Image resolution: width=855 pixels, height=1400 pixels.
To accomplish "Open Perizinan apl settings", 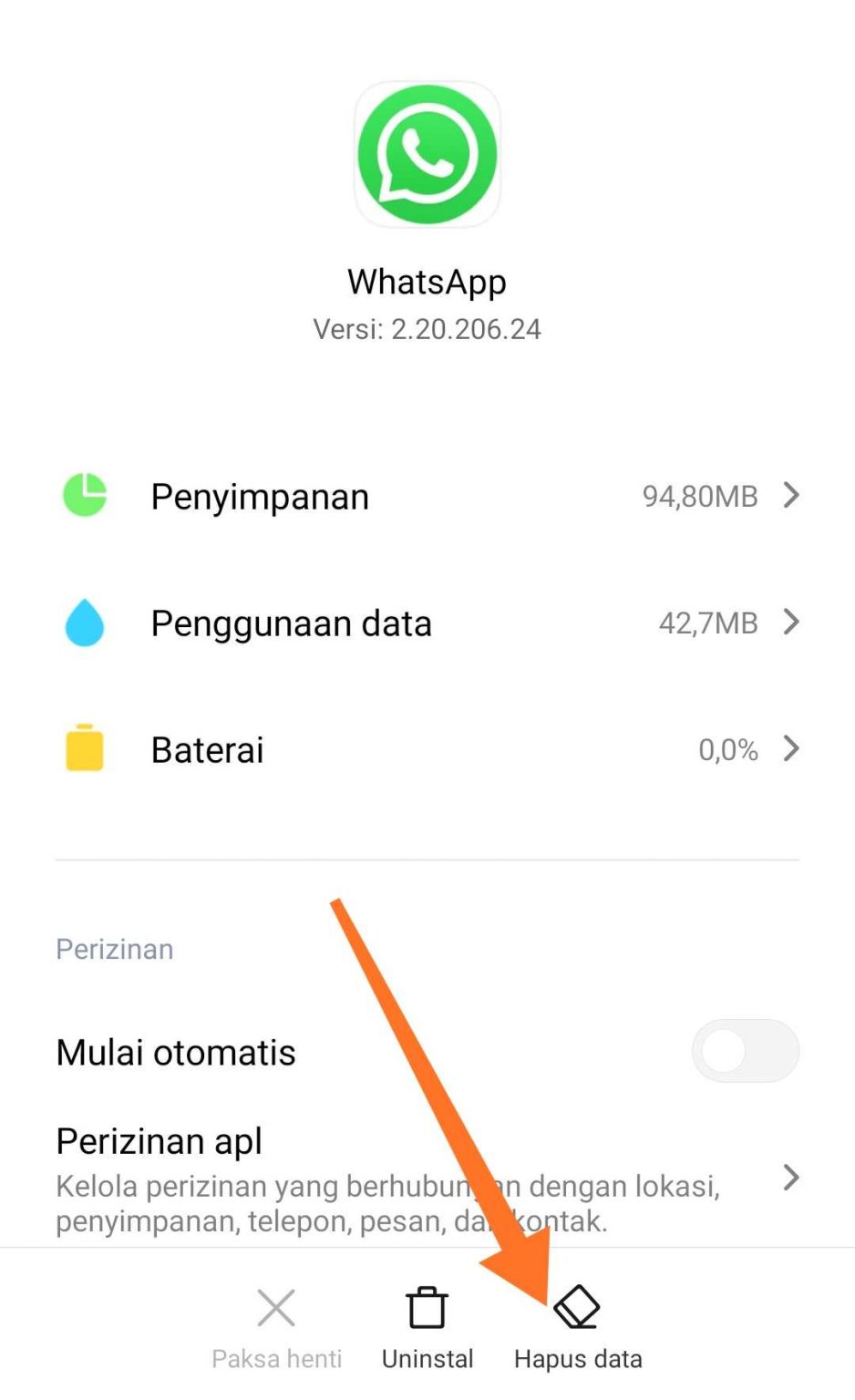I will tap(427, 1179).
